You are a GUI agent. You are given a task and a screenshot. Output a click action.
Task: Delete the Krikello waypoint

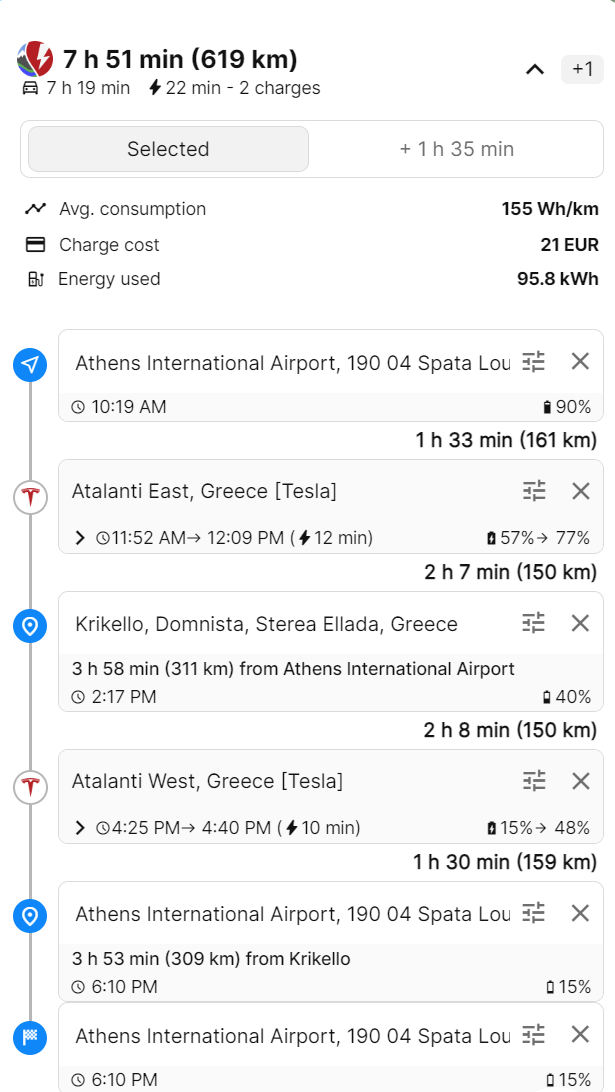[x=580, y=623]
